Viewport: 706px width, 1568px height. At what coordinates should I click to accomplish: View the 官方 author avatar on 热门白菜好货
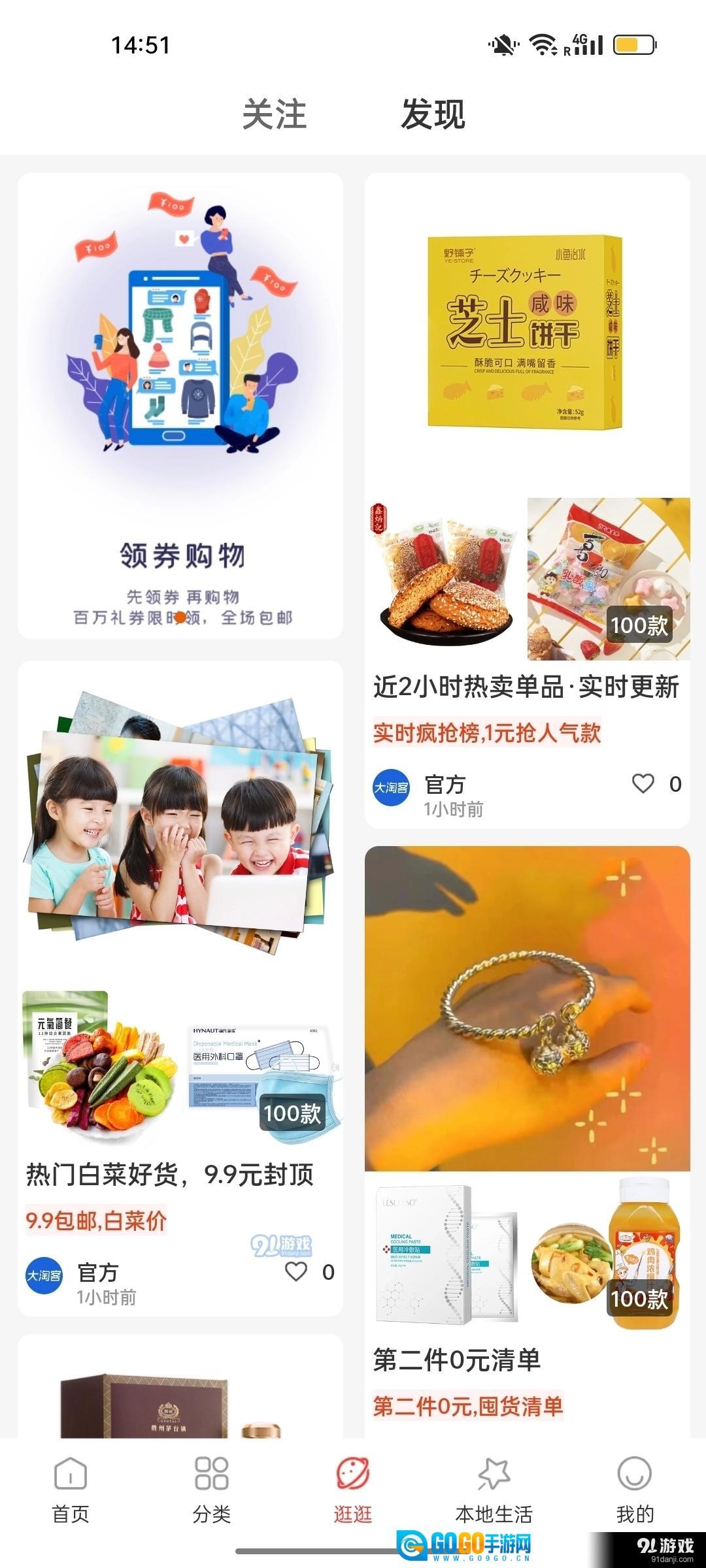pos(44,1276)
